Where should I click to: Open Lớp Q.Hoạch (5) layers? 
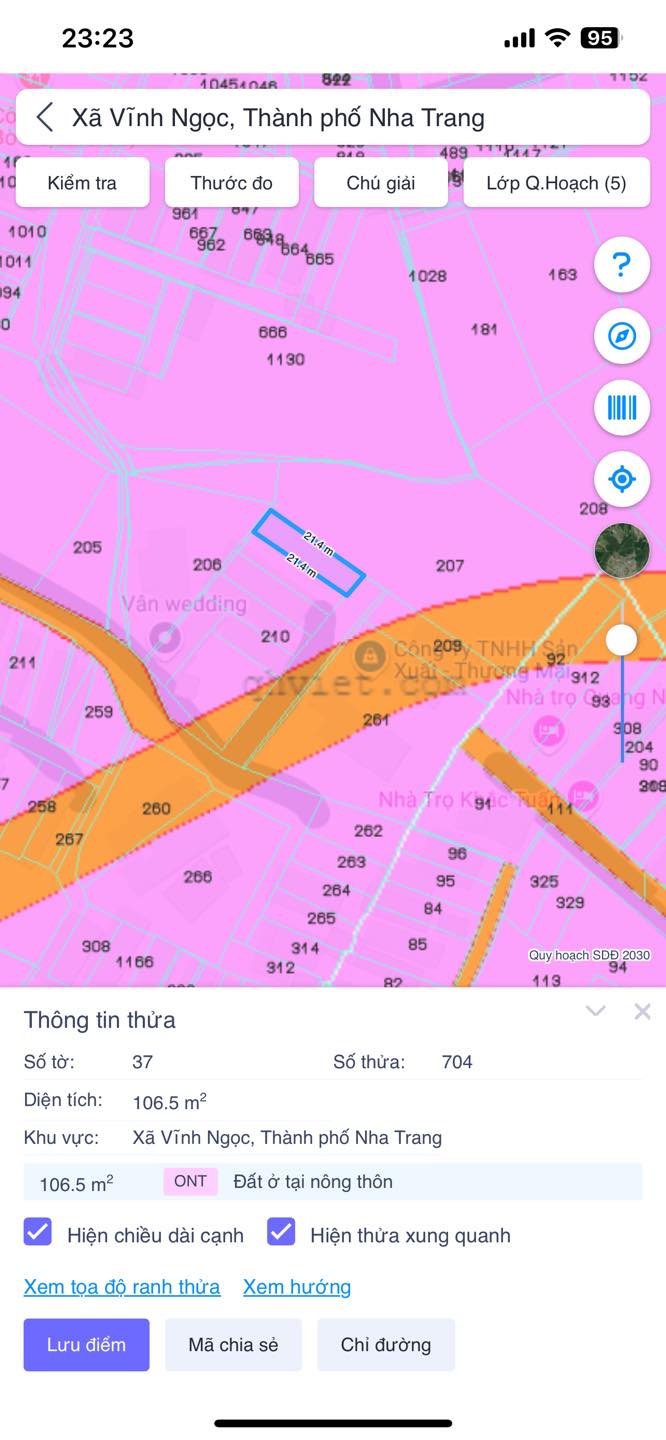pos(557,183)
